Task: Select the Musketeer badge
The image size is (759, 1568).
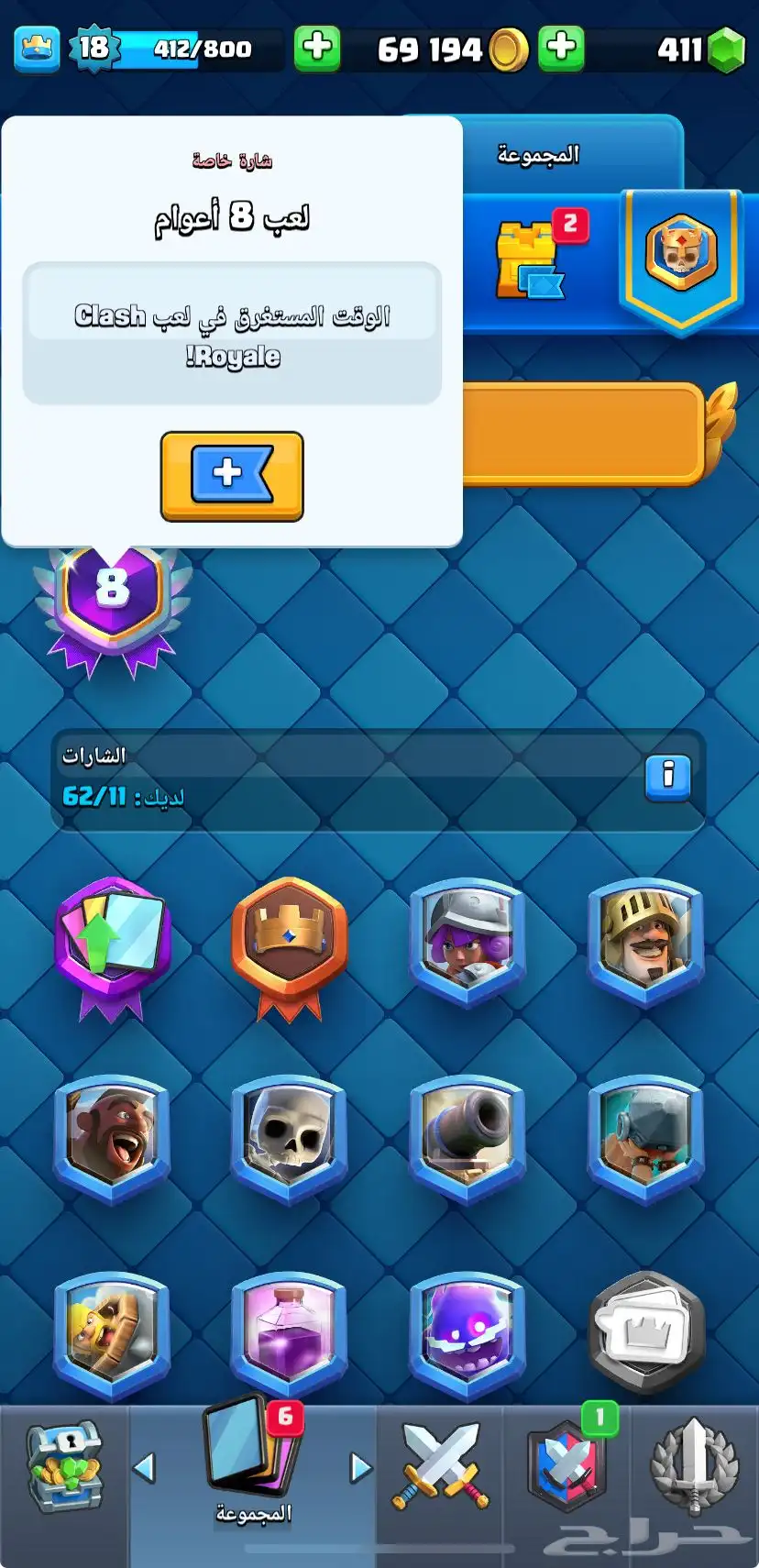Action: pos(467,941)
